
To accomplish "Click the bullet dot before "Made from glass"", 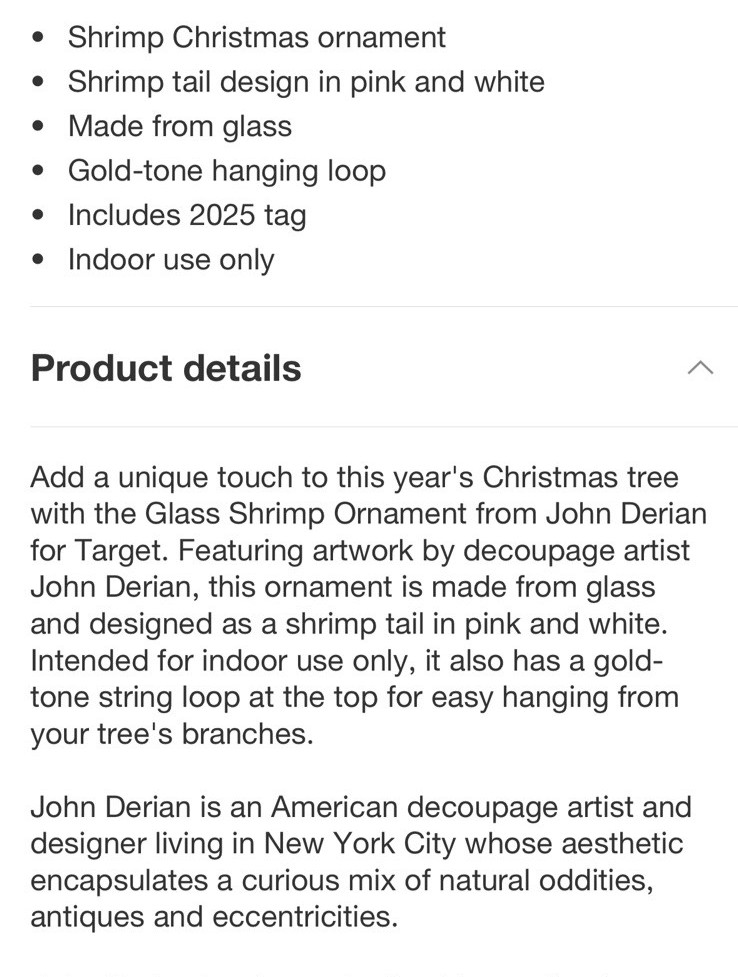I will tap(40, 124).
